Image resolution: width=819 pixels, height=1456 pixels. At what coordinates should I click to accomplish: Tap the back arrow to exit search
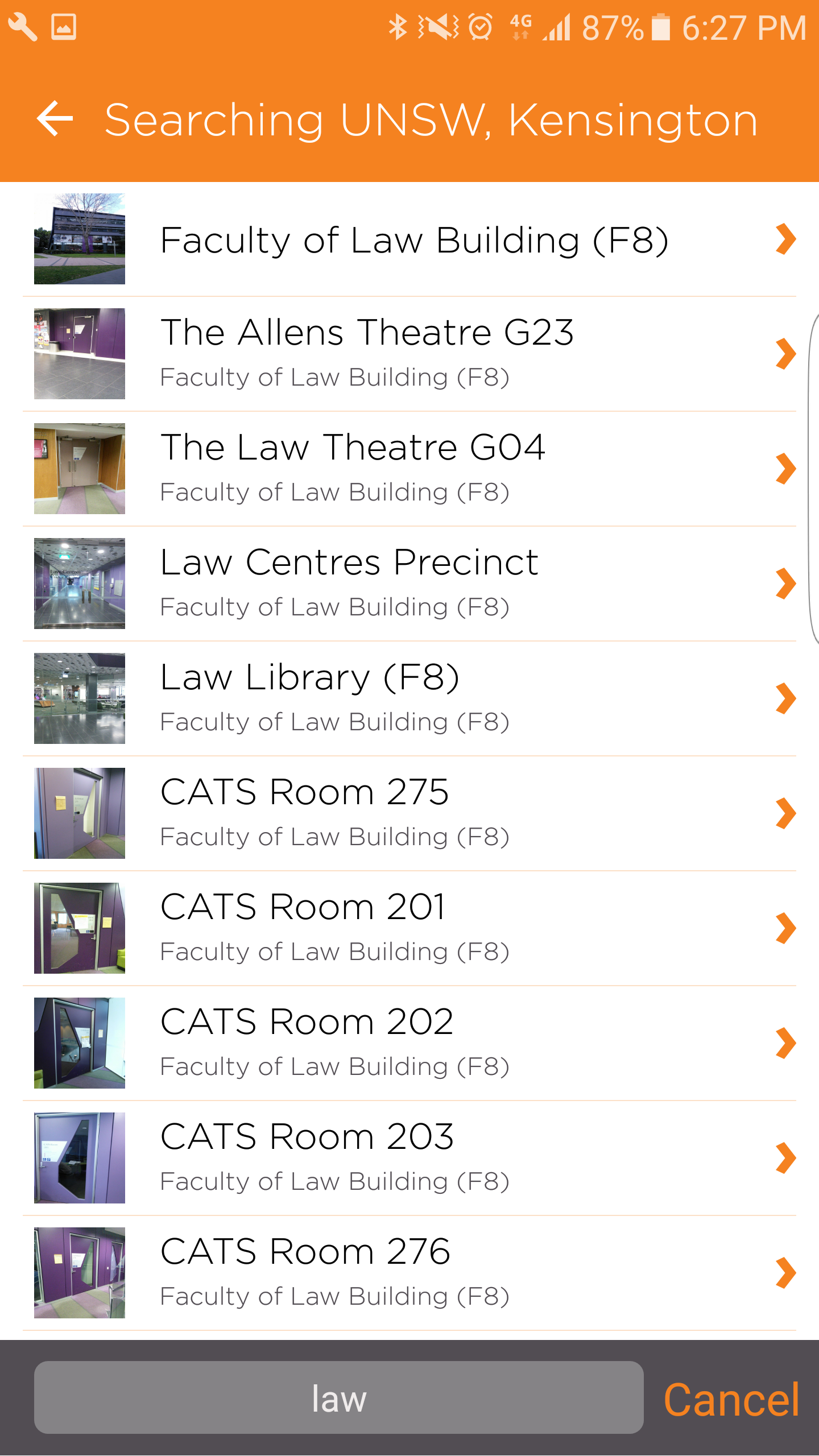coord(55,119)
